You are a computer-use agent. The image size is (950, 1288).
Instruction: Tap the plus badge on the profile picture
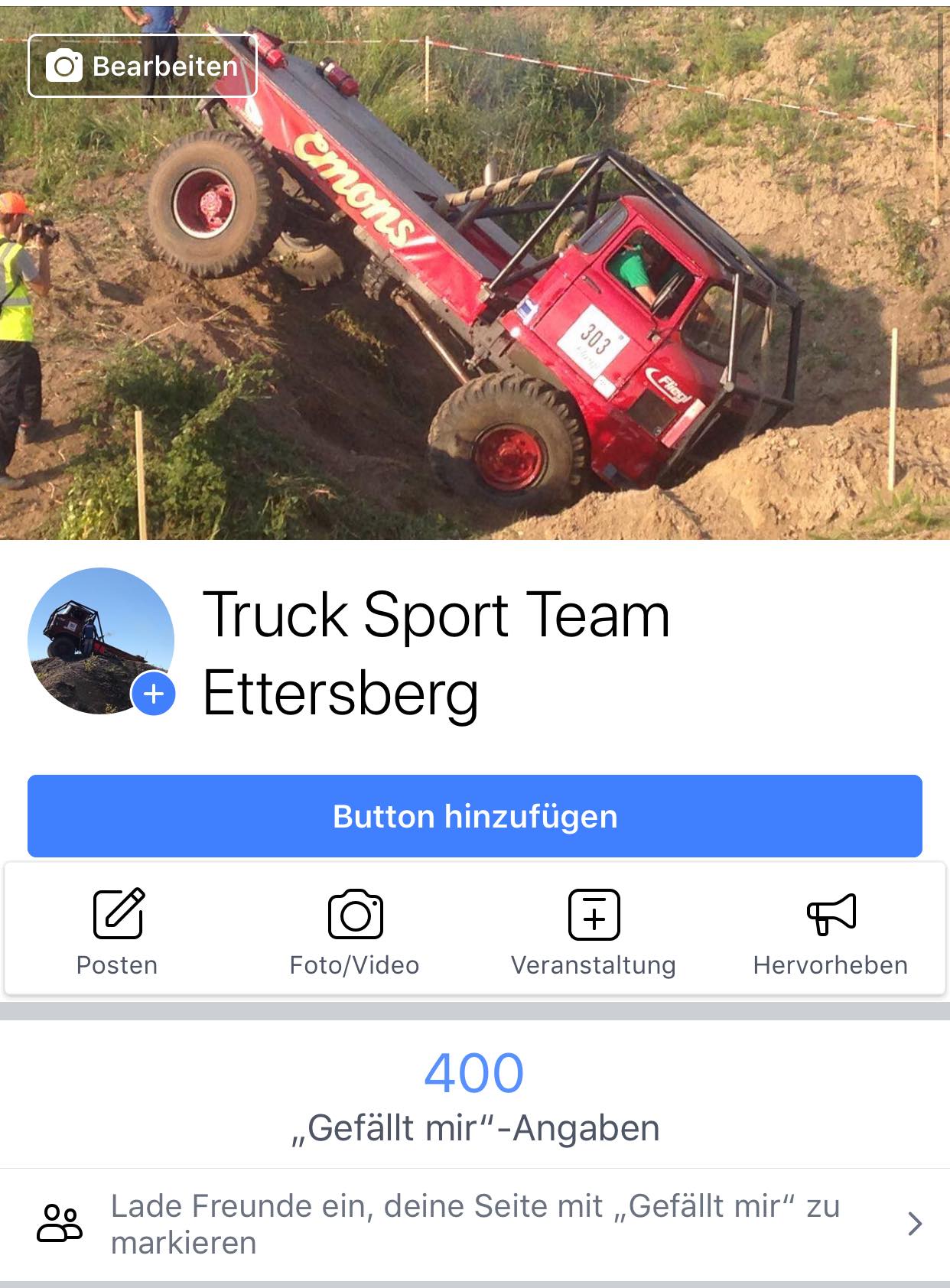pos(154,694)
